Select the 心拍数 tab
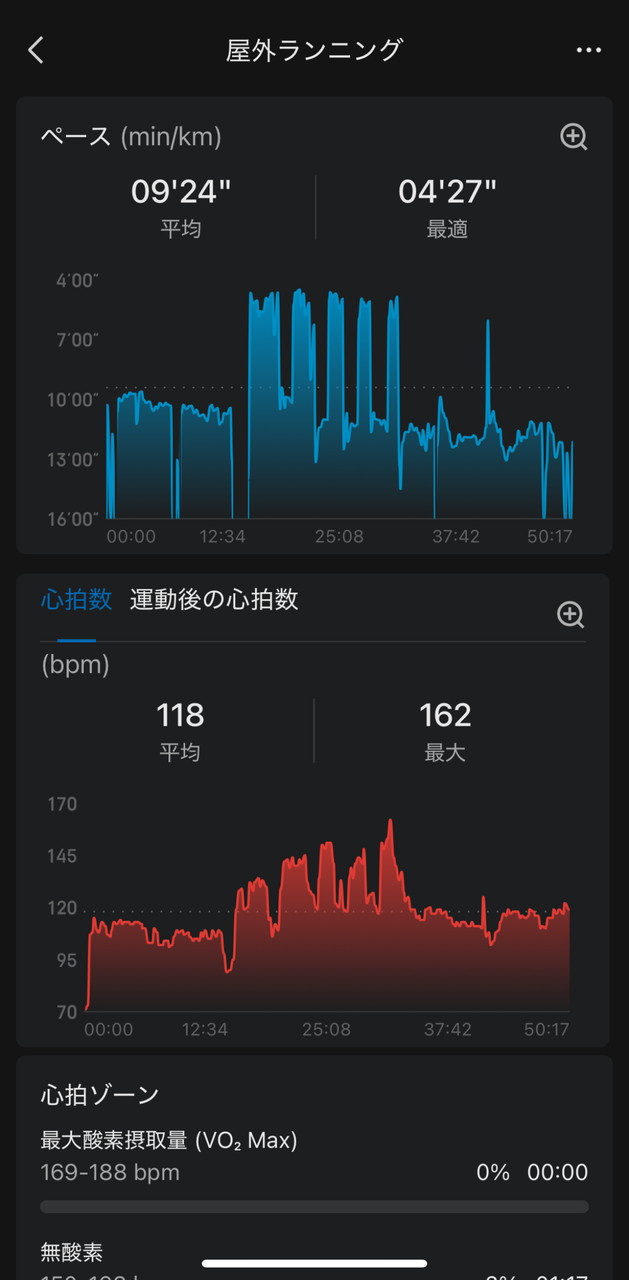 (x=76, y=600)
